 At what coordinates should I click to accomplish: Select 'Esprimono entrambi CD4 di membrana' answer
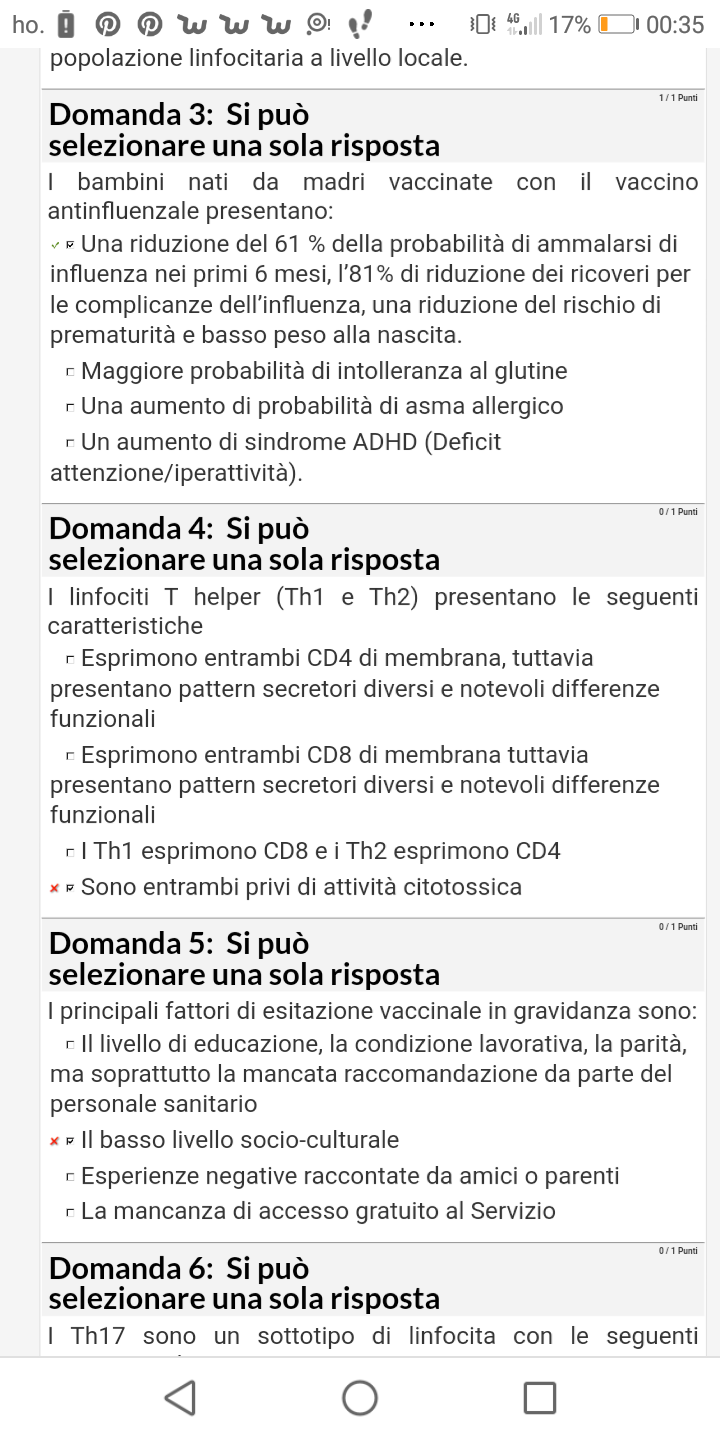click(70, 659)
